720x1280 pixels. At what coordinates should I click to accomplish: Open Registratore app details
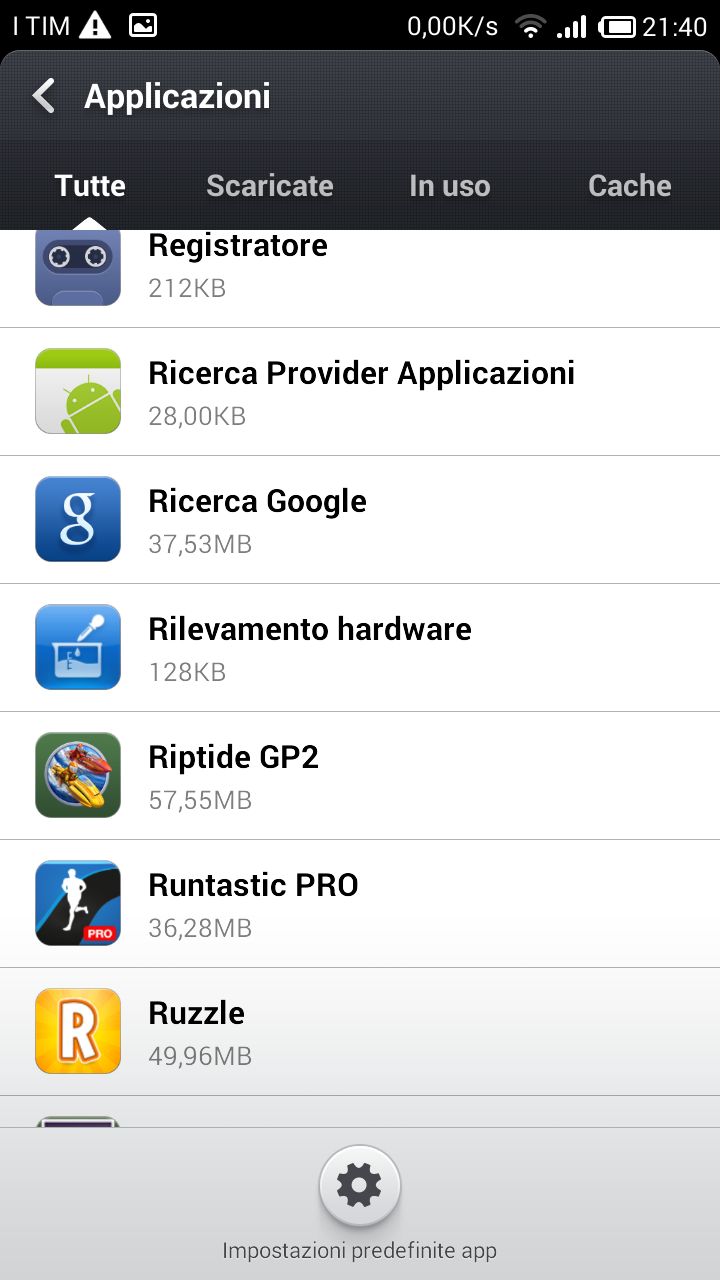tap(360, 278)
